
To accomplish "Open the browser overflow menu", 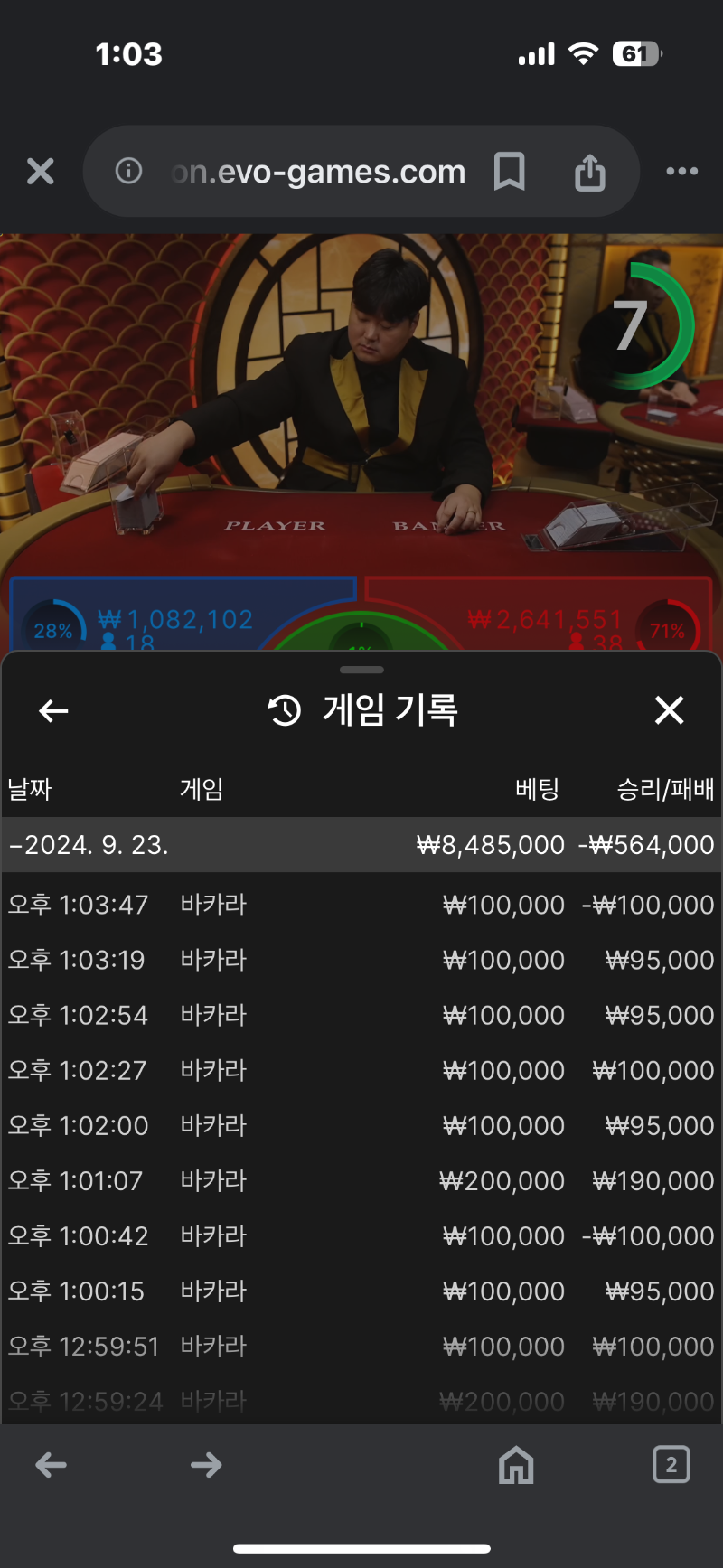I will tap(681, 171).
